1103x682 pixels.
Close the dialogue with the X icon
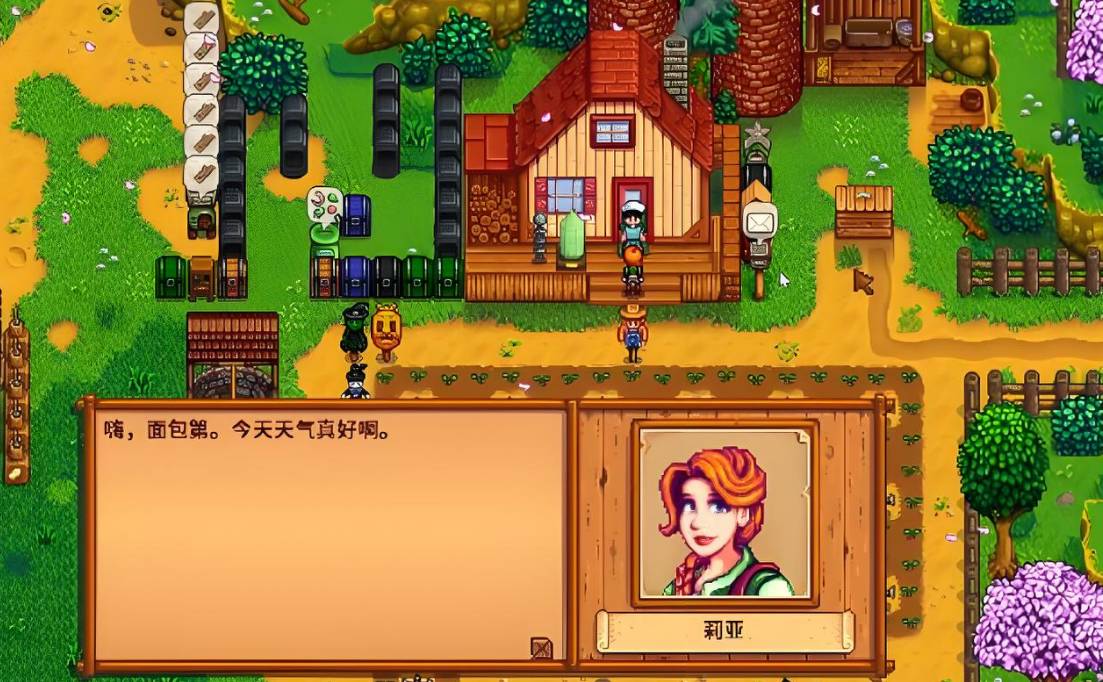point(541,648)
